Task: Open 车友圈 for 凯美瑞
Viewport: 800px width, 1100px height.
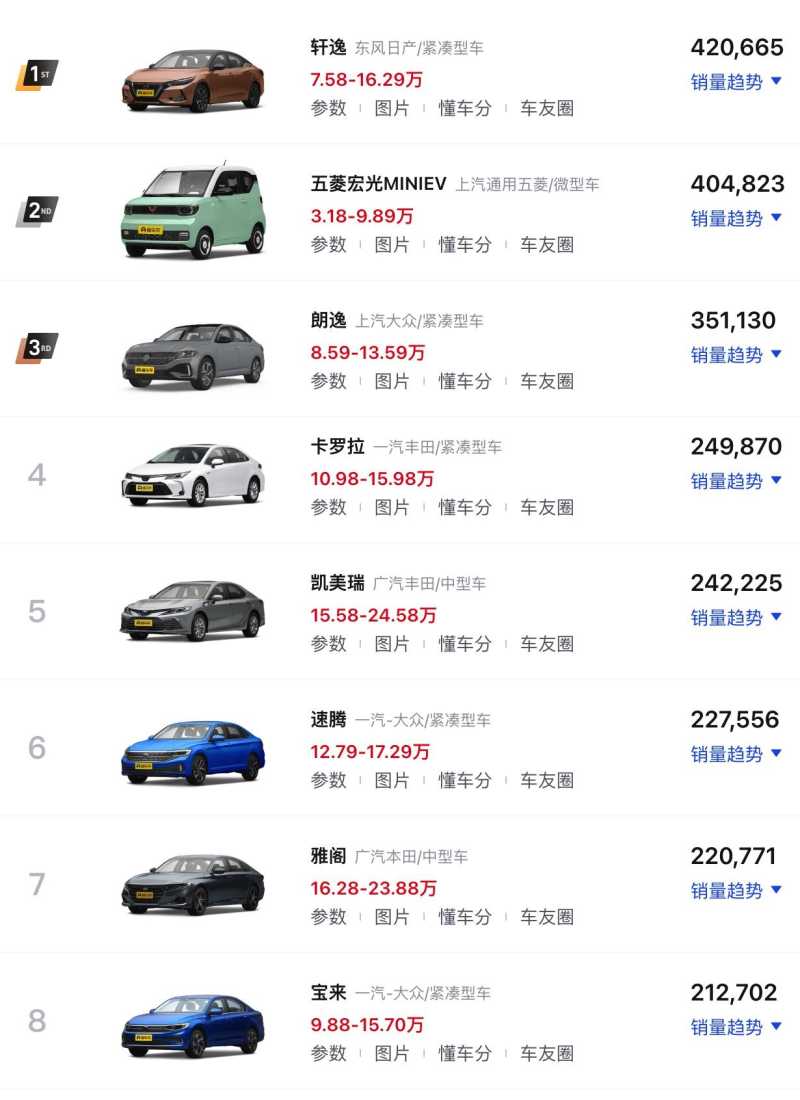Action: click(547, 644)
